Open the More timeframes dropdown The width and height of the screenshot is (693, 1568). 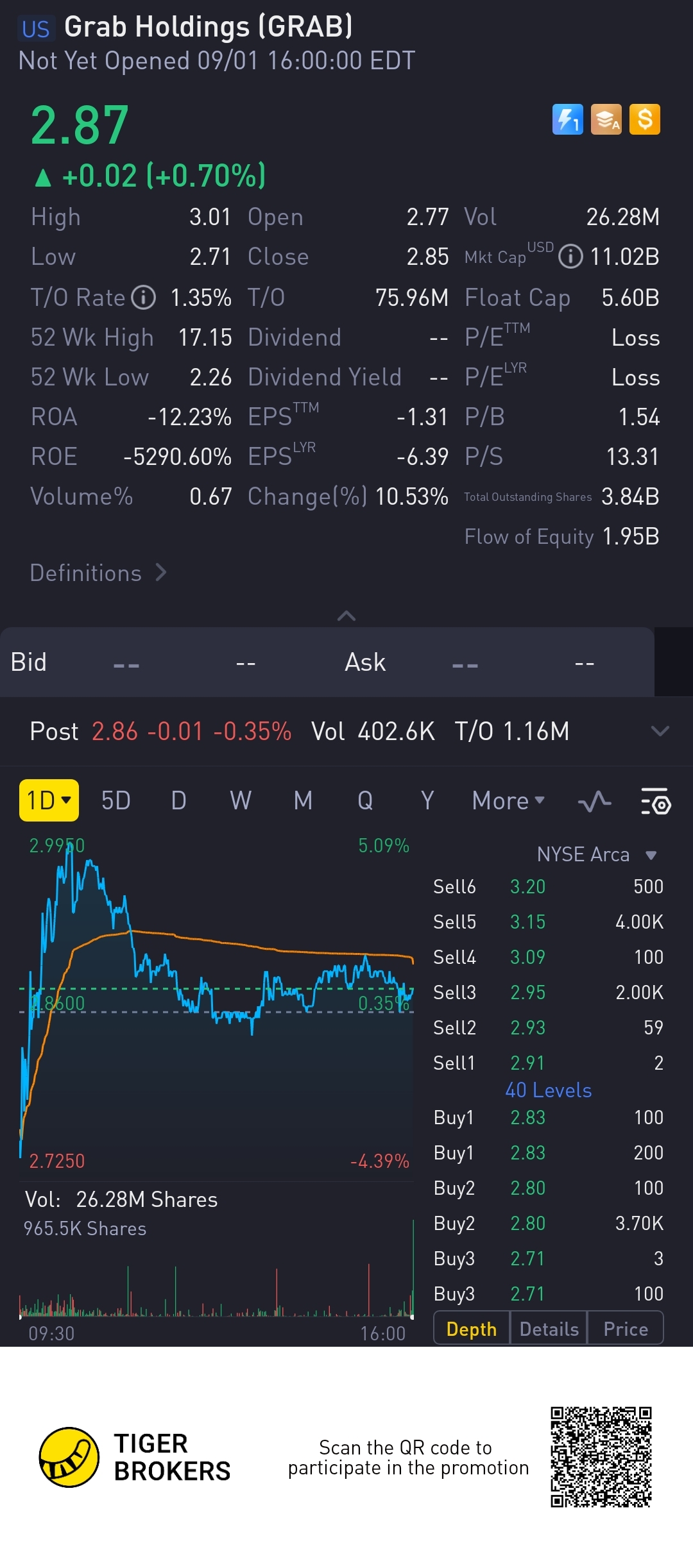click(508, 800)
